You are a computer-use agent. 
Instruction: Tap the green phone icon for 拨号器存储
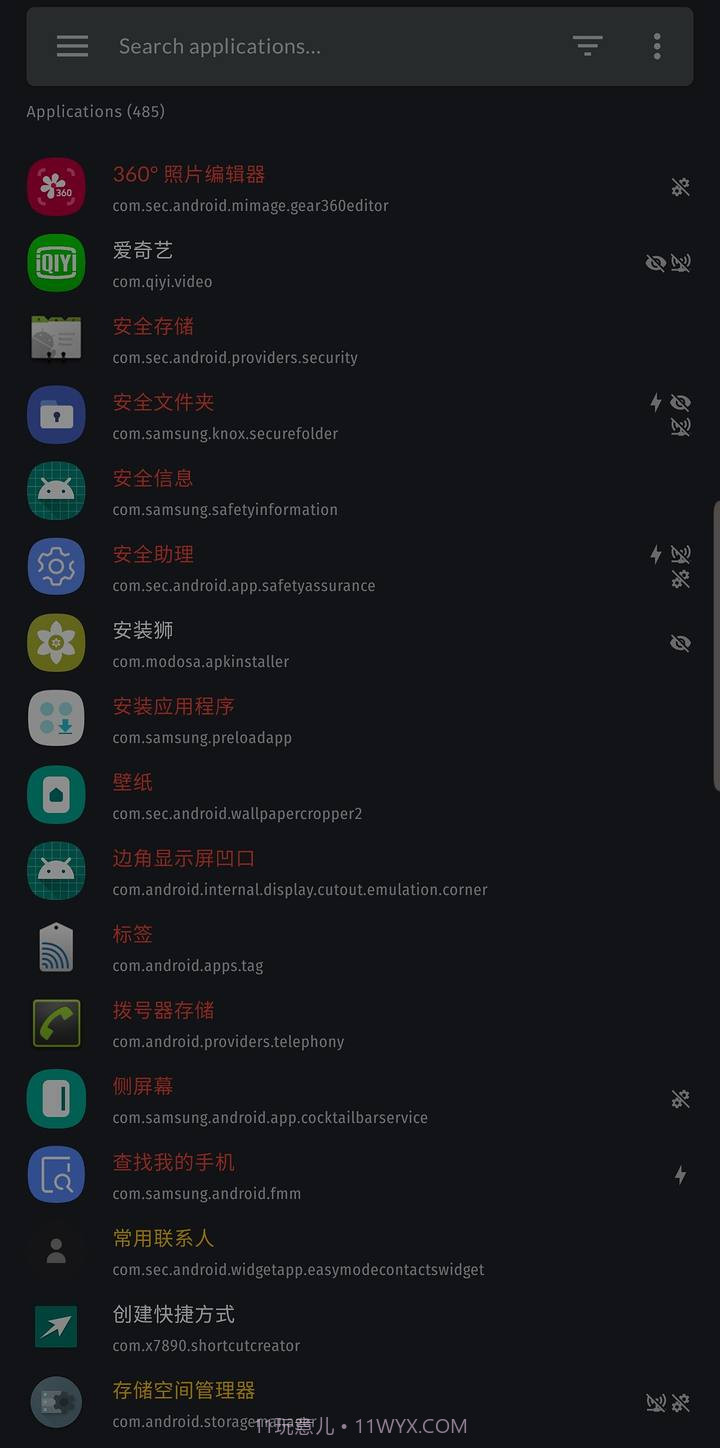(x=56, y=1023)
